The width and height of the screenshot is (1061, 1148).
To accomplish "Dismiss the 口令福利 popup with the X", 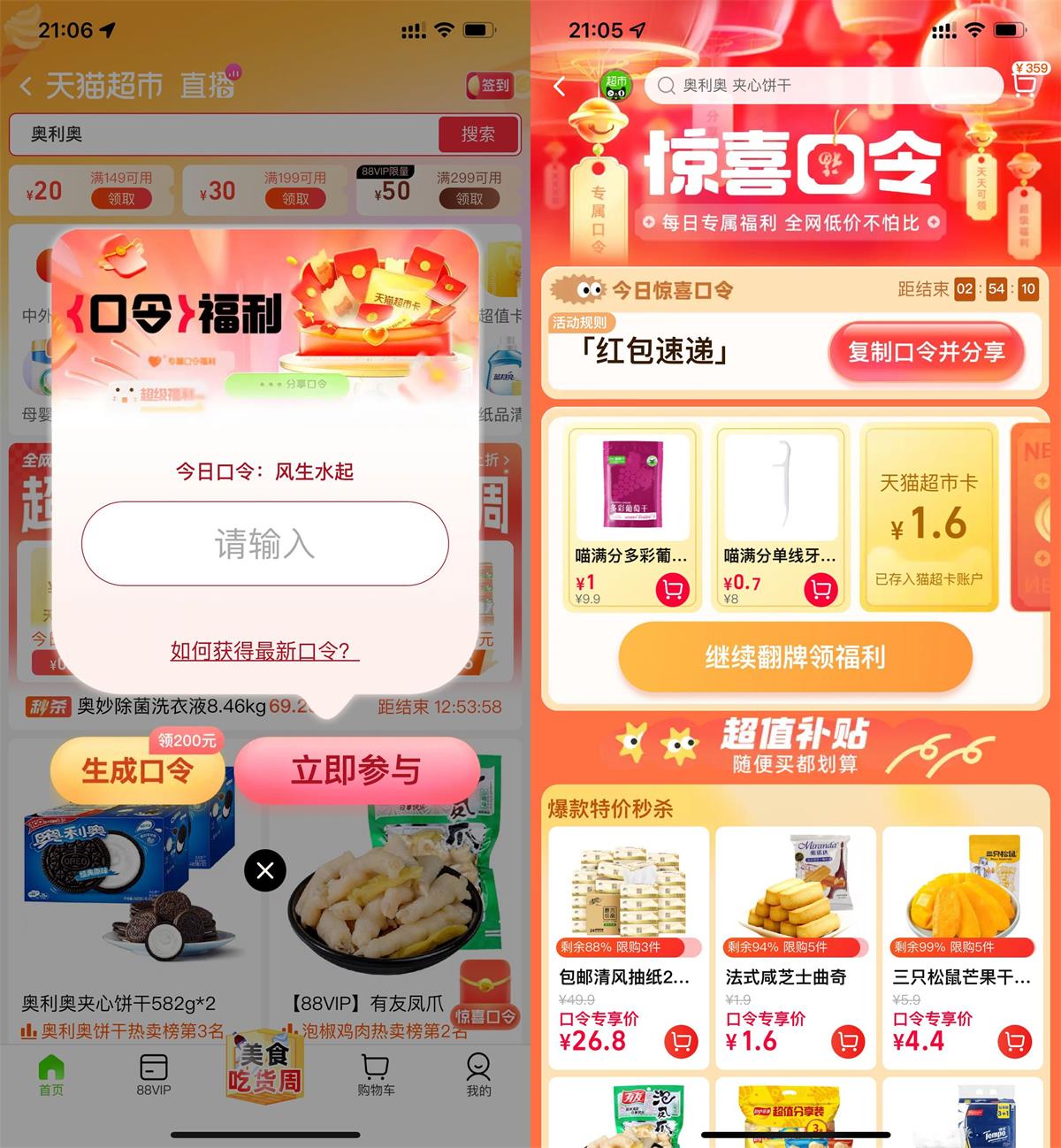I will coord(265,870).
